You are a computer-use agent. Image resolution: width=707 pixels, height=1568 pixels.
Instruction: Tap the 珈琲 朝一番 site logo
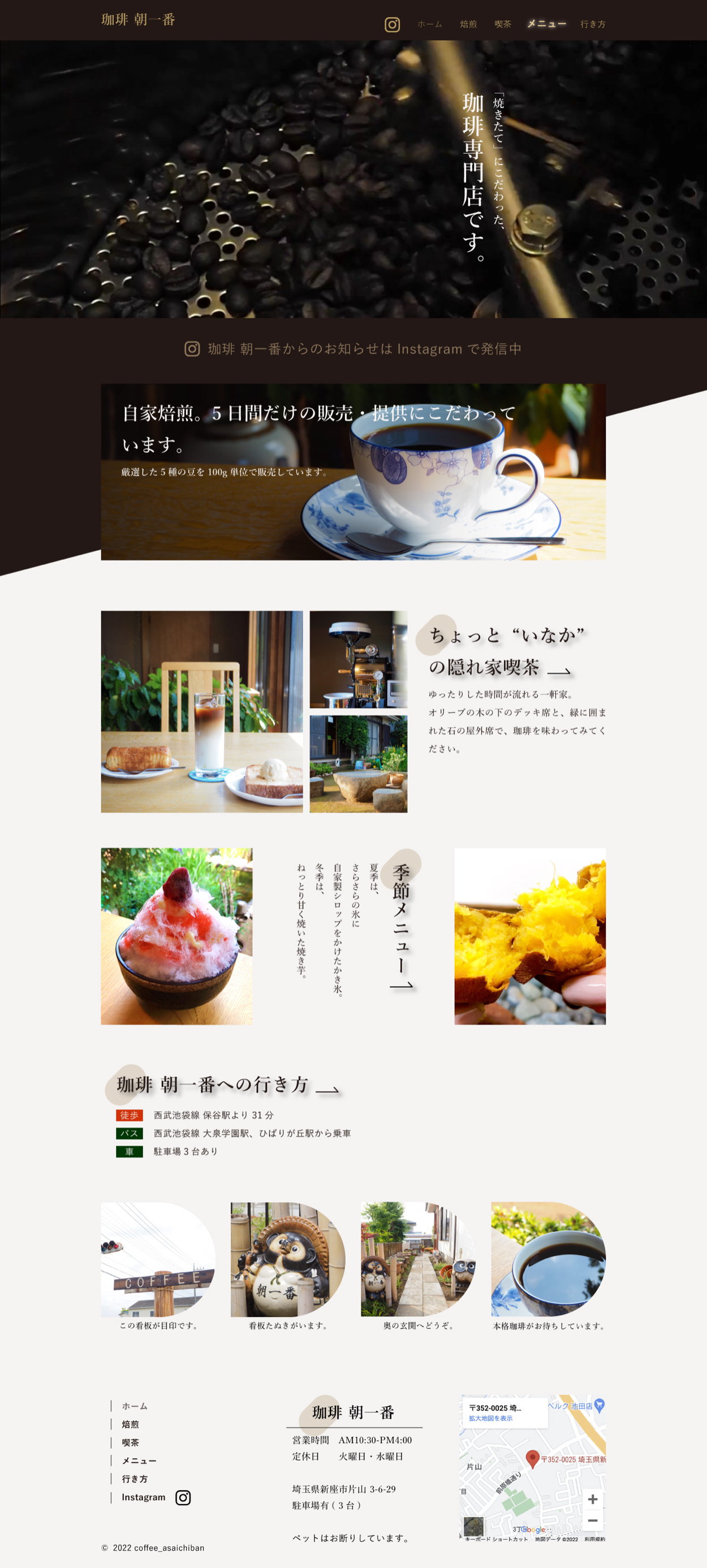point(138,19)
